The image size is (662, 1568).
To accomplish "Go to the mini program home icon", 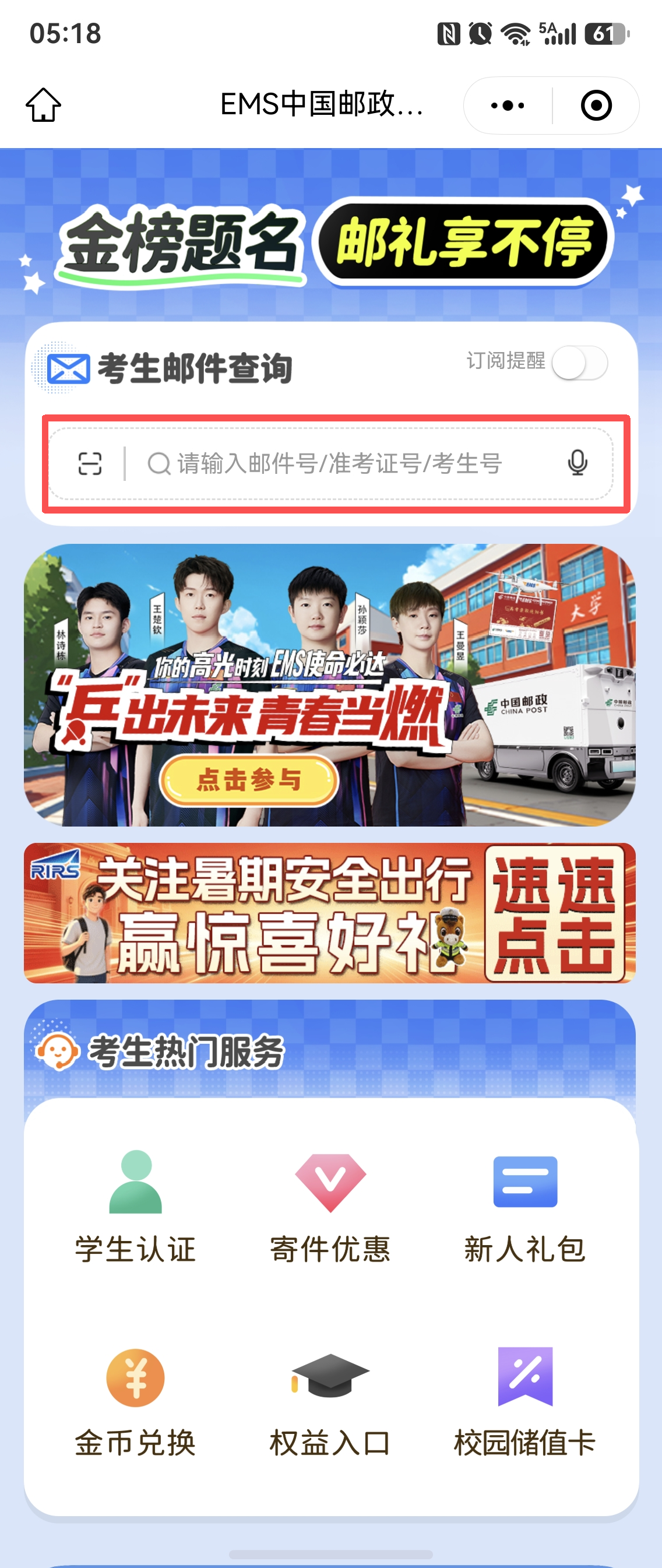I will pyautogui.click(x=43, y=105).
